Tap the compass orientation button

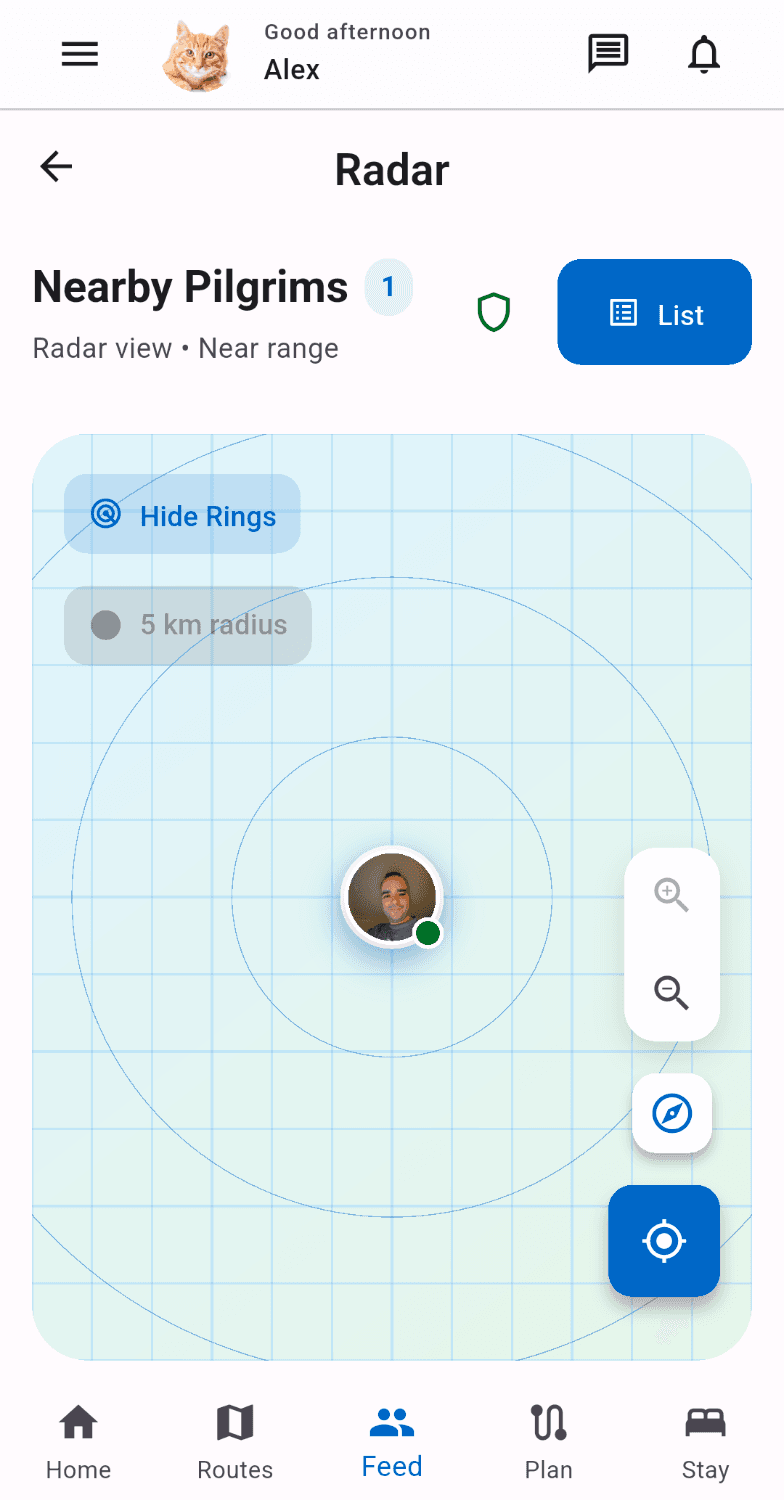click(672, 1113)
